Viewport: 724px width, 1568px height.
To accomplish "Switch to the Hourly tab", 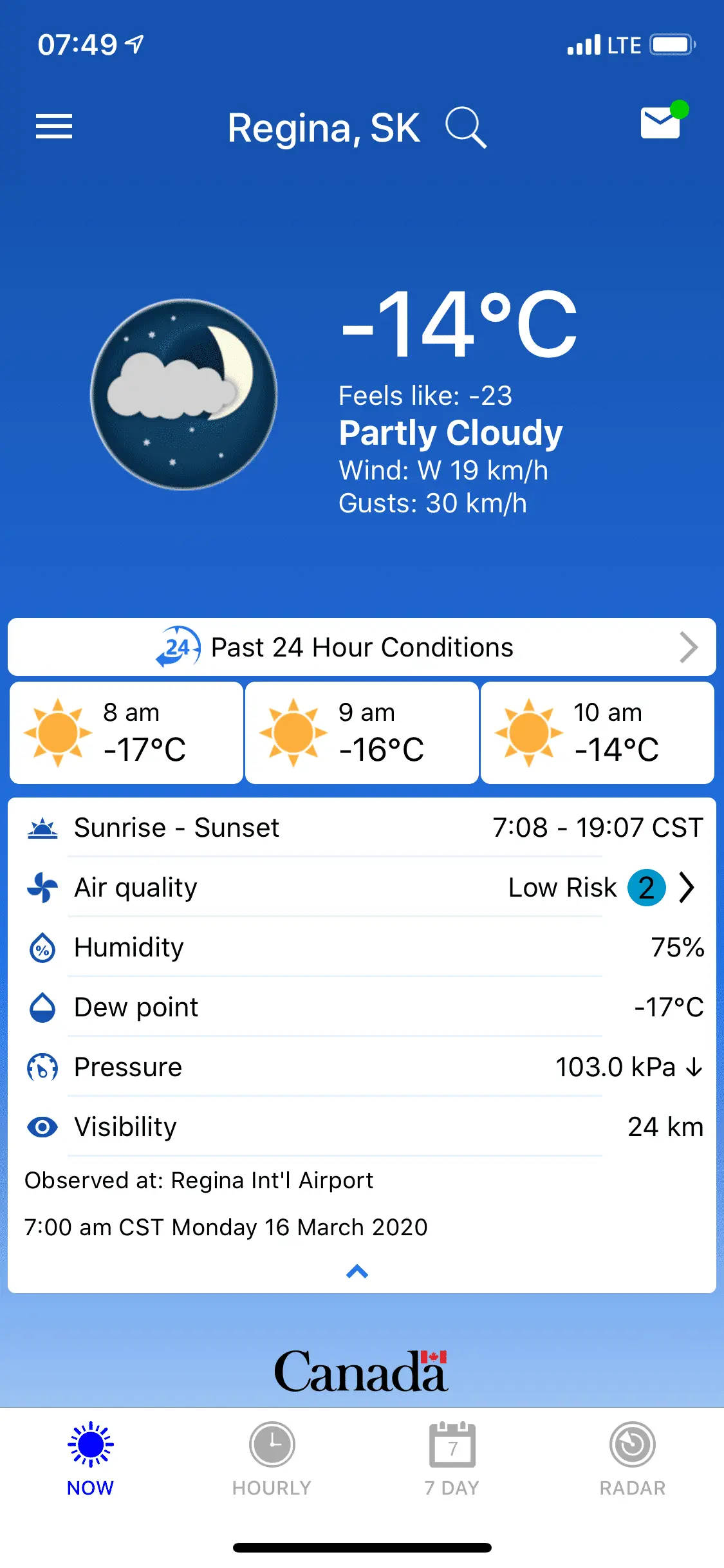I will pos(272,1459).
